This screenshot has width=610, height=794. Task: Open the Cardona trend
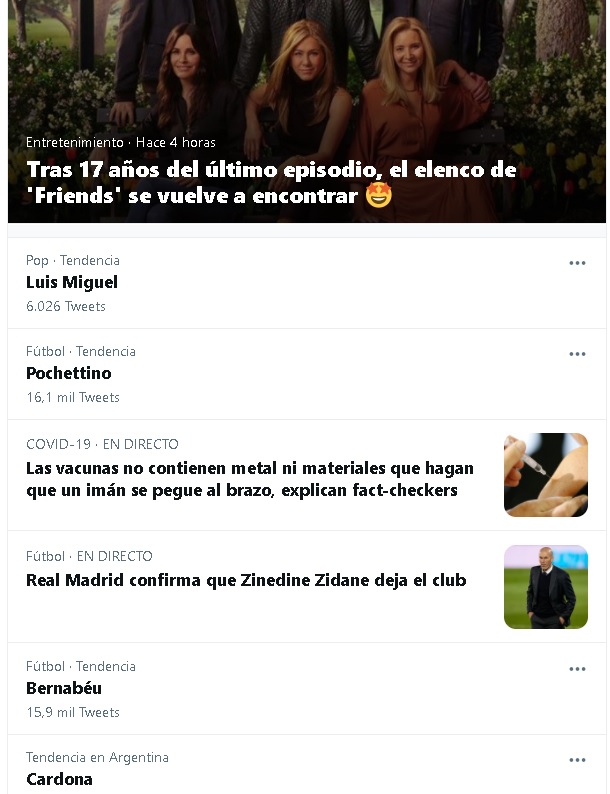click(59, 778)
